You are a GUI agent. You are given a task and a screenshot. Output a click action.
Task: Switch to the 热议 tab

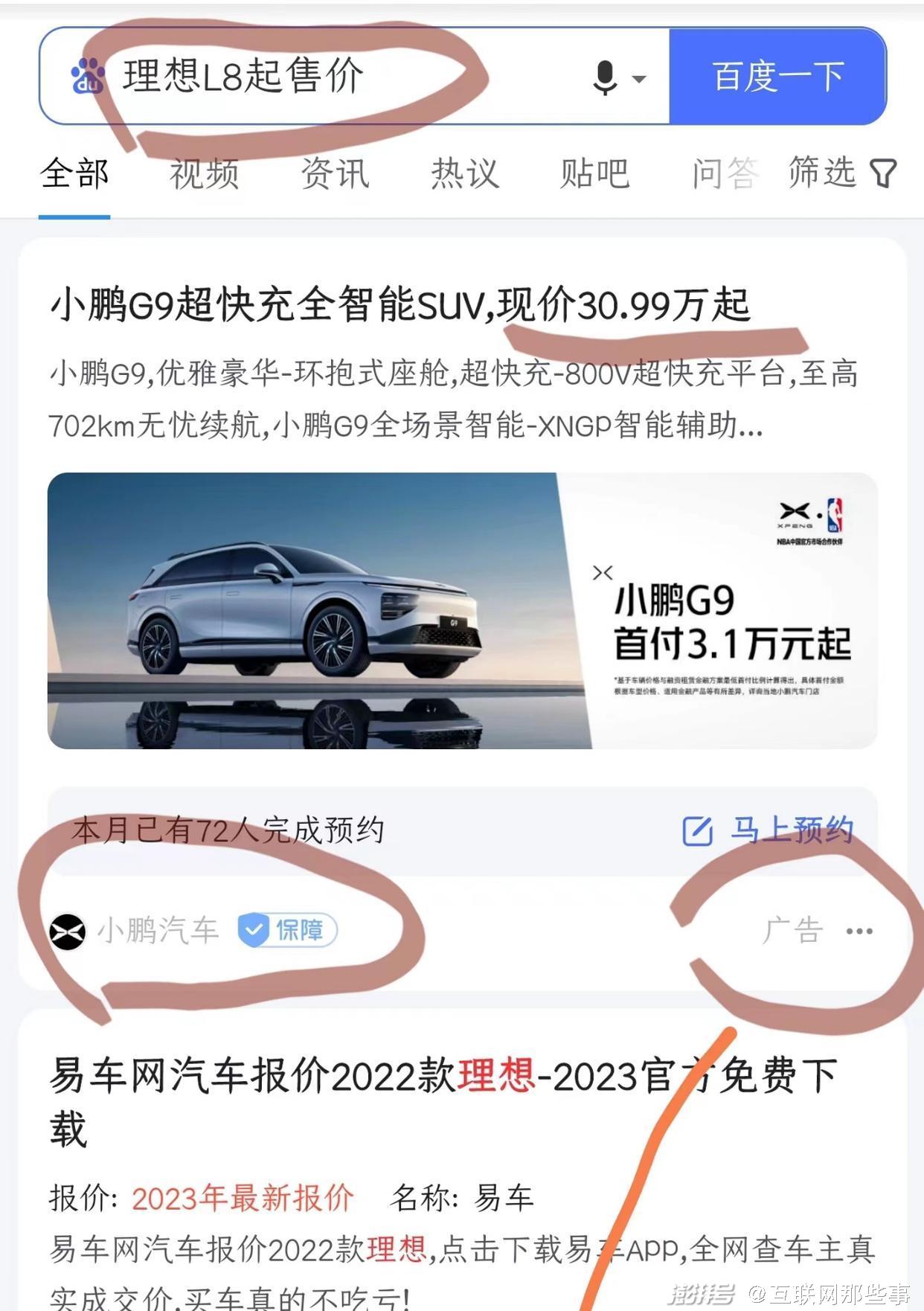coord(465,173)
